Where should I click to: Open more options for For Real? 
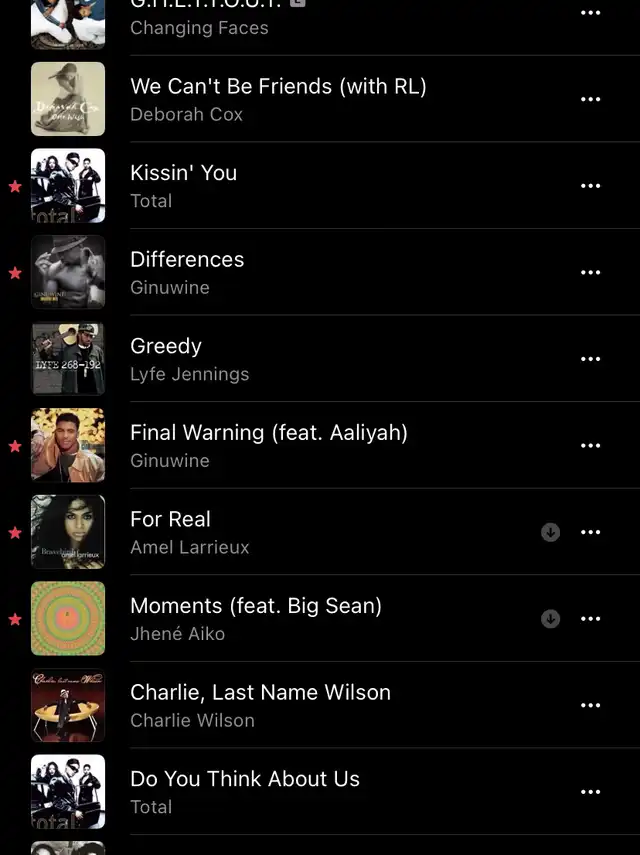(591, 533)
